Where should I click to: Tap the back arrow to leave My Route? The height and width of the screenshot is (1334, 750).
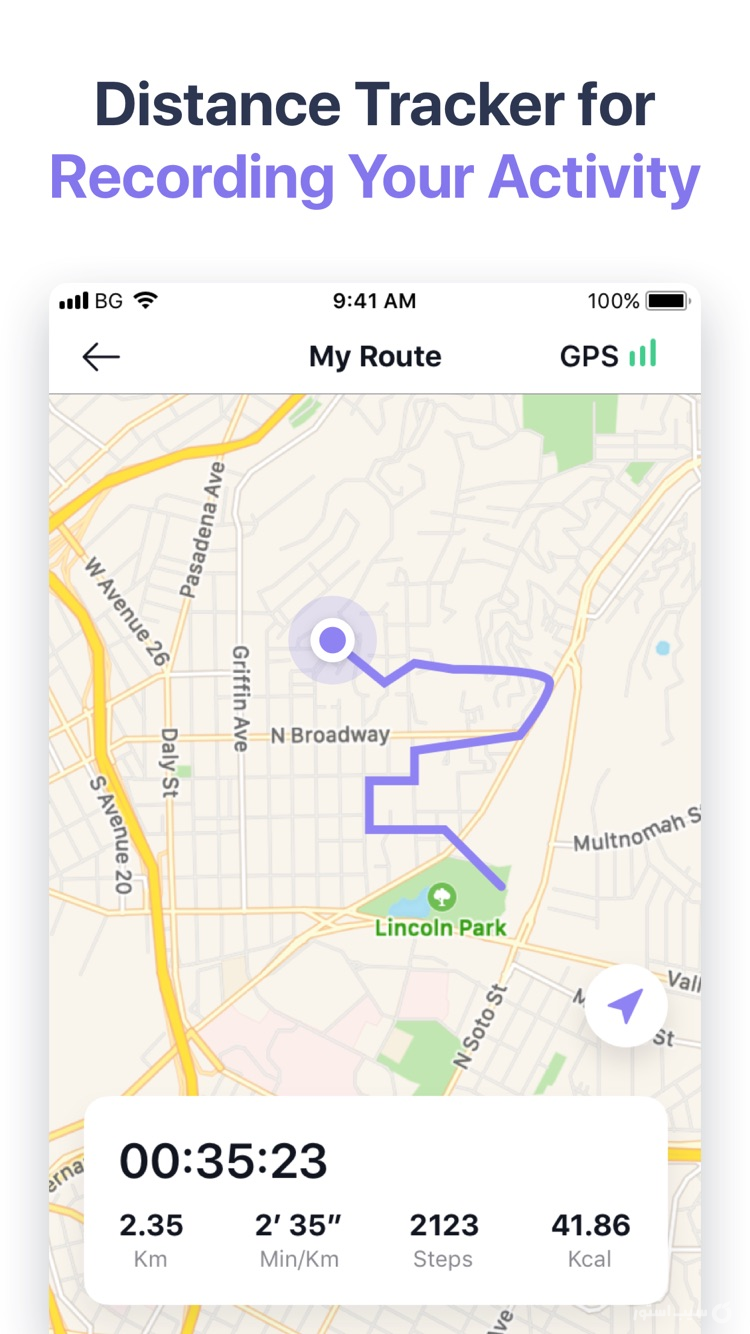coord(100,356)
